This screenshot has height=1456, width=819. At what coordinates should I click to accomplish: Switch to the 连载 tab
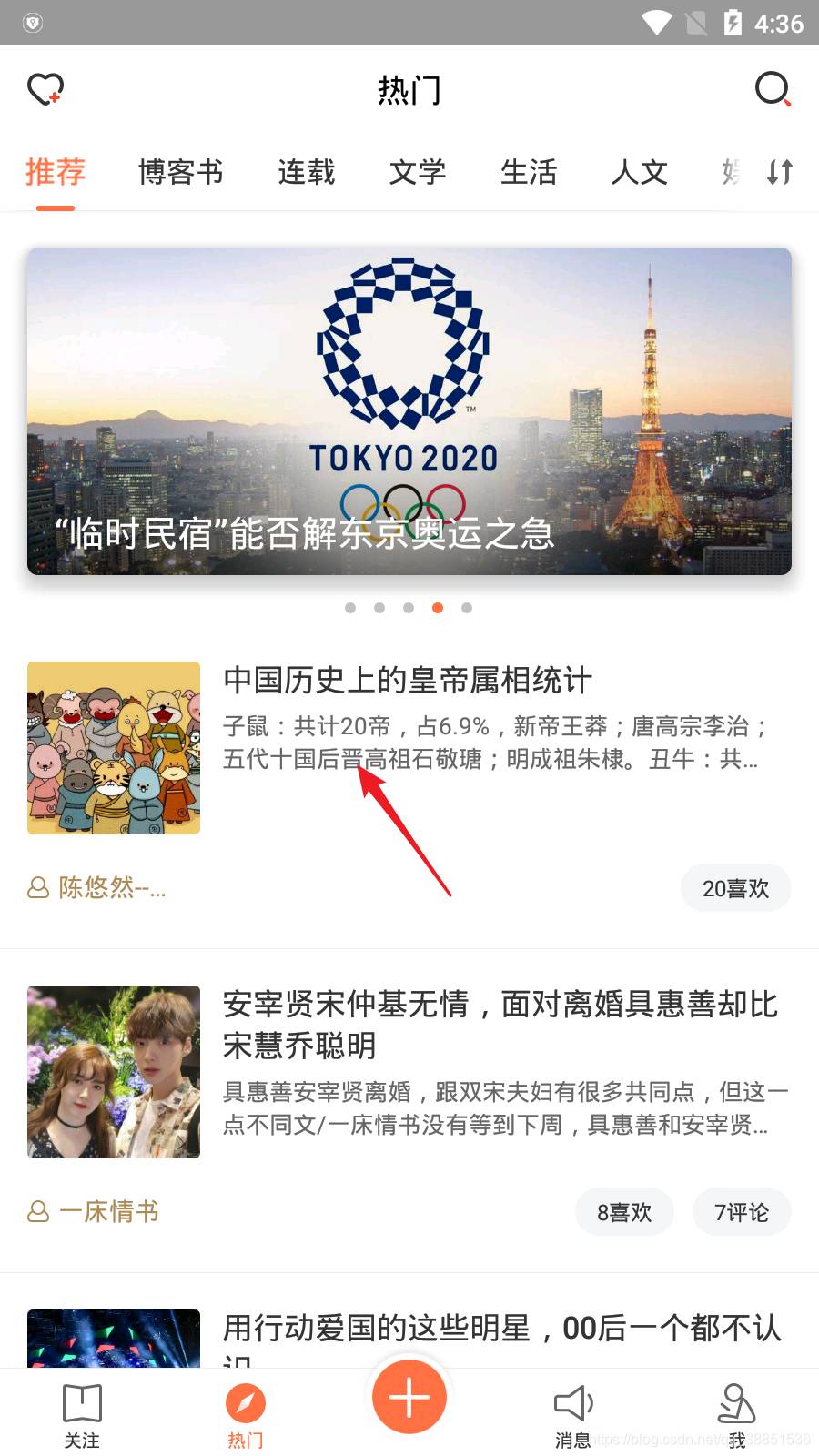307,172
